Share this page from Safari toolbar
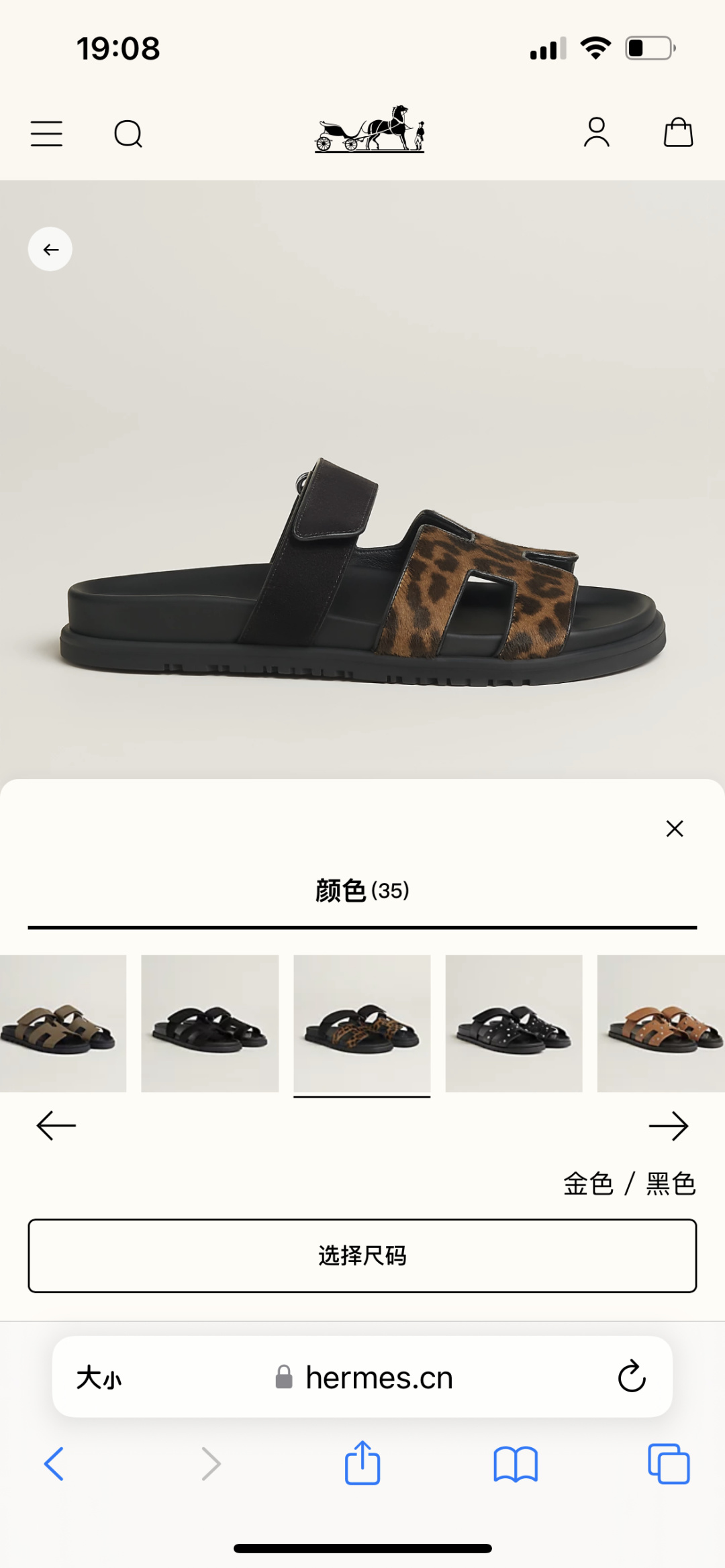 (x=362, y=1463)
